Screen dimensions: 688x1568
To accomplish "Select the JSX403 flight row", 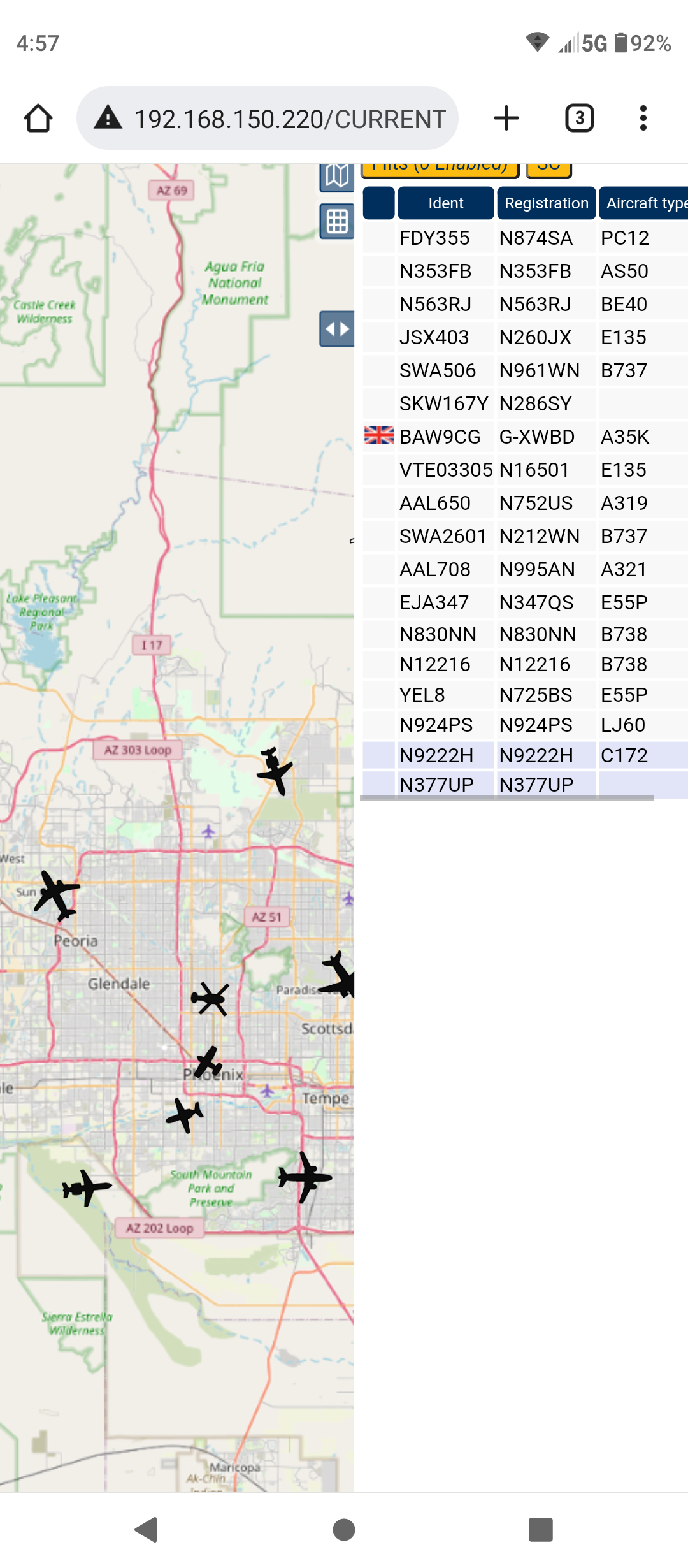I will point(525,337).
